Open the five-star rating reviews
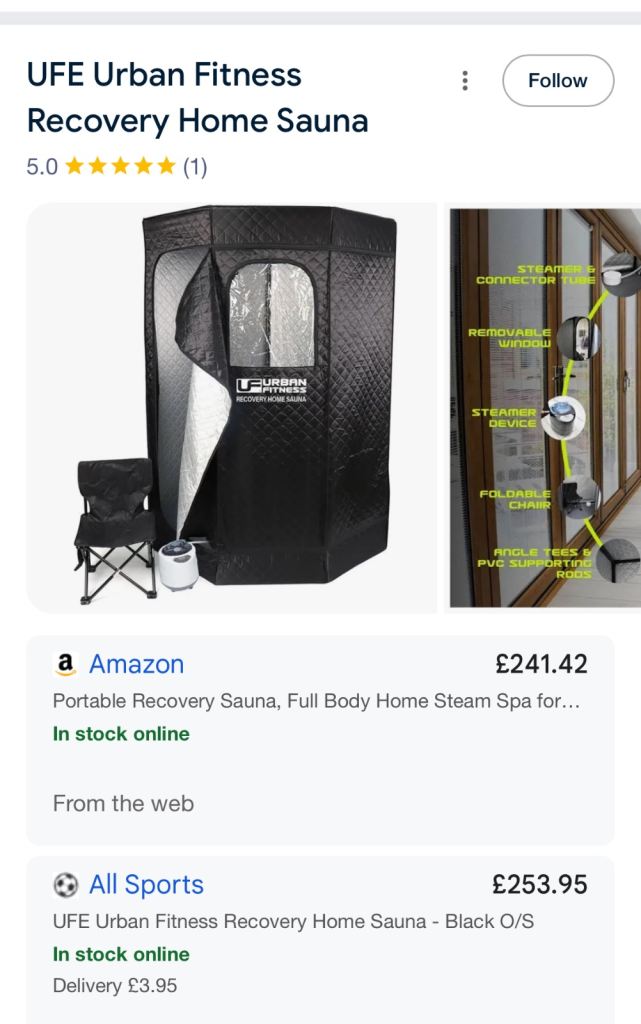Screen dimensions: 641x1024 (116, 166)
